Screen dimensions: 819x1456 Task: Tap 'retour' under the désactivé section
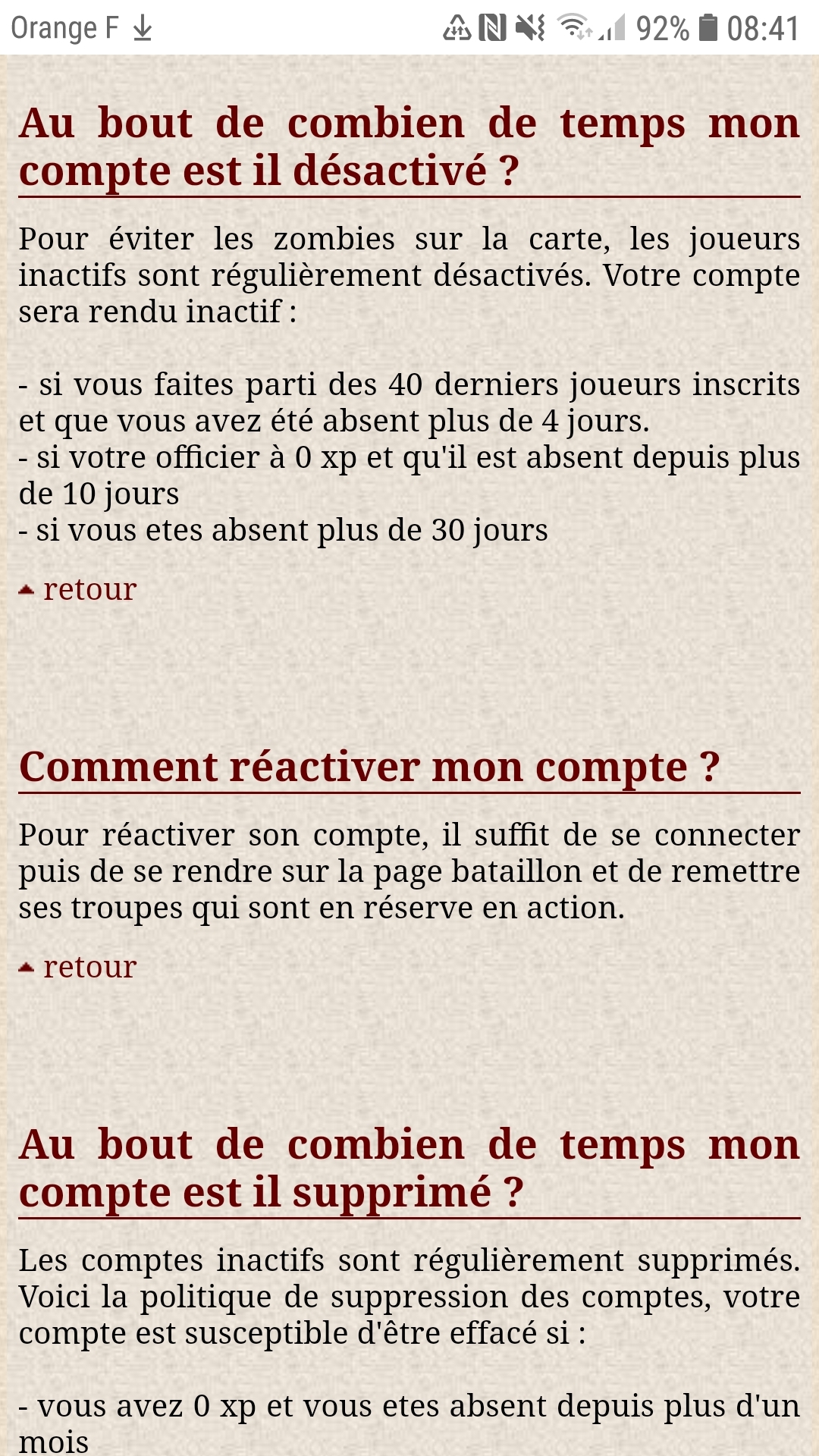tap(89, 589)
